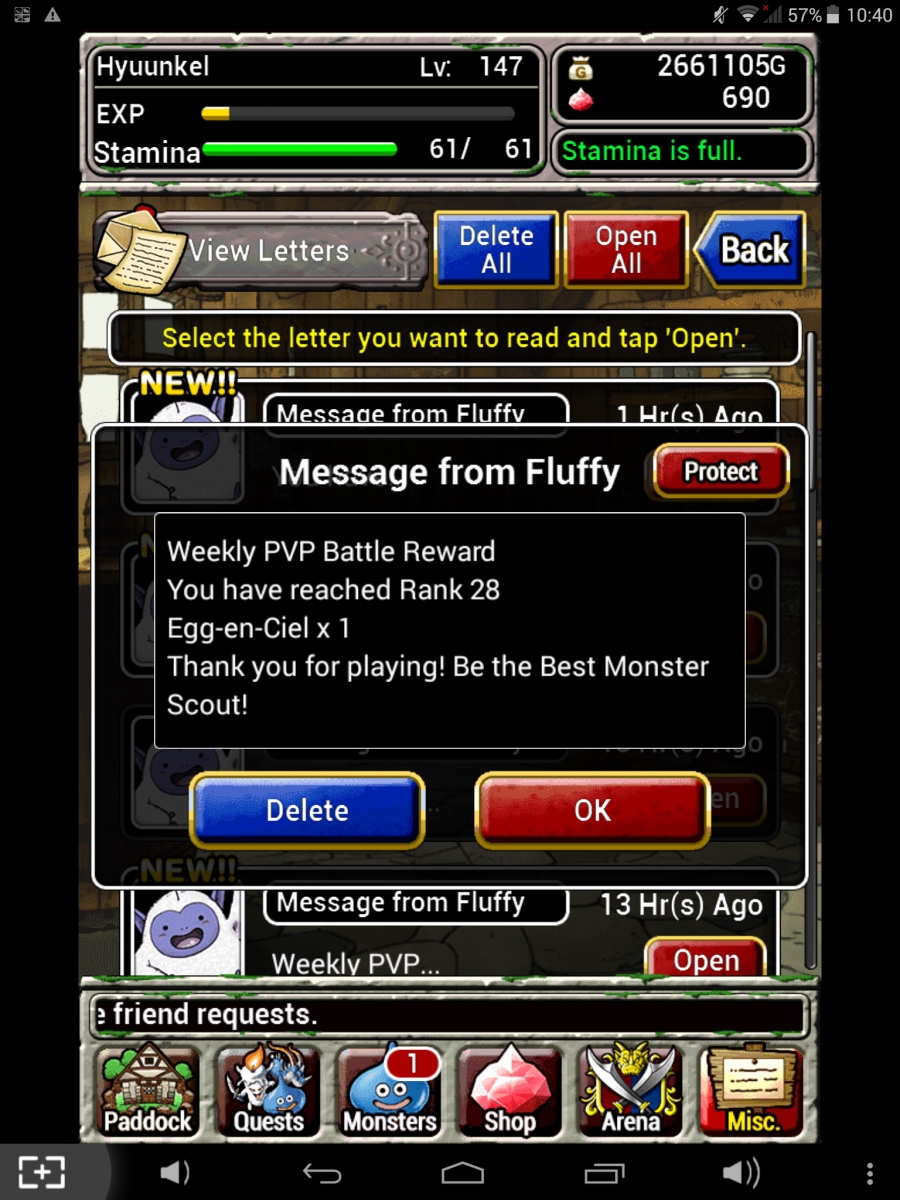Open the Quests tab
900x1200 pixels.
coord(268,1090)
